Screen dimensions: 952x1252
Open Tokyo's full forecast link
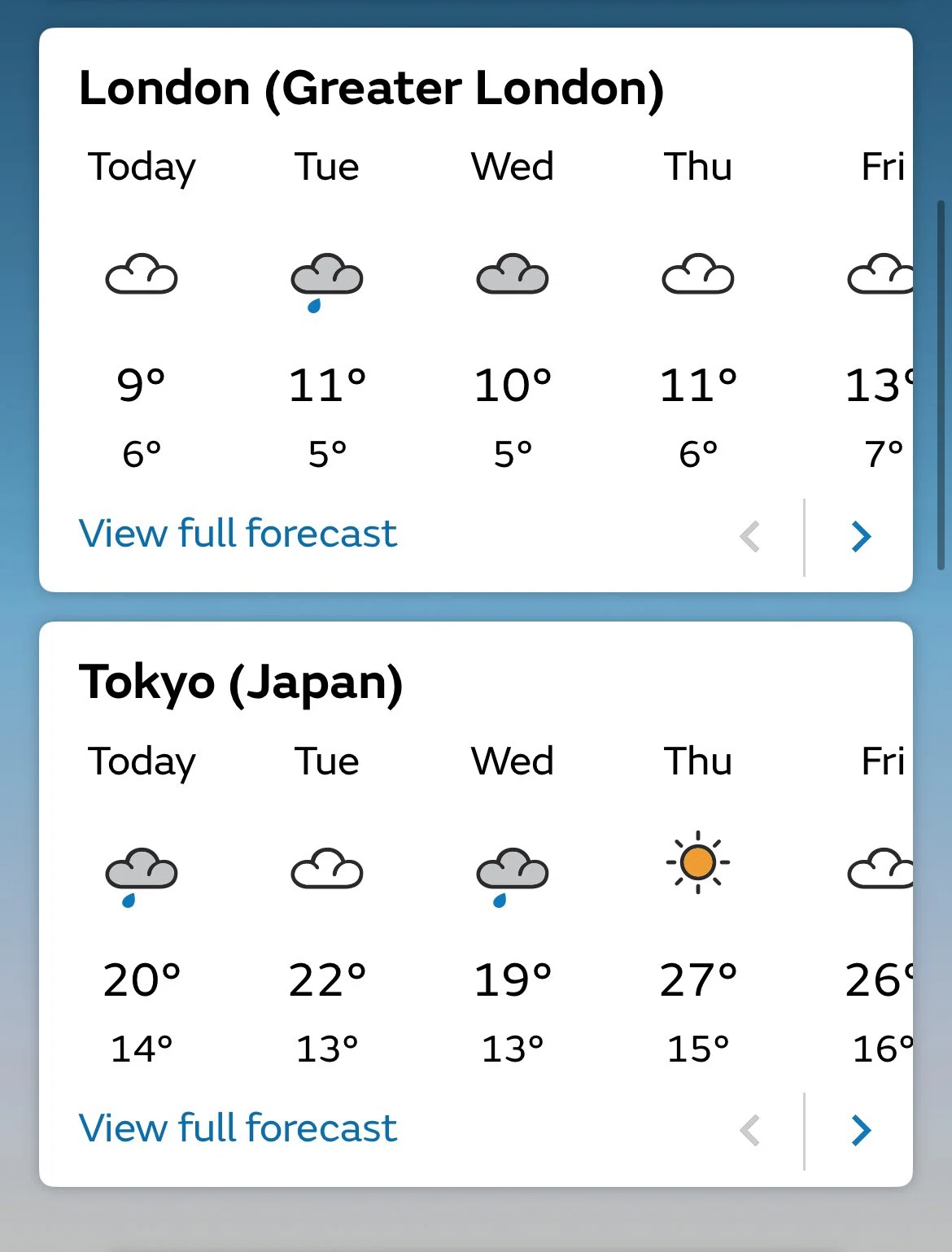tap(237, 1128)
